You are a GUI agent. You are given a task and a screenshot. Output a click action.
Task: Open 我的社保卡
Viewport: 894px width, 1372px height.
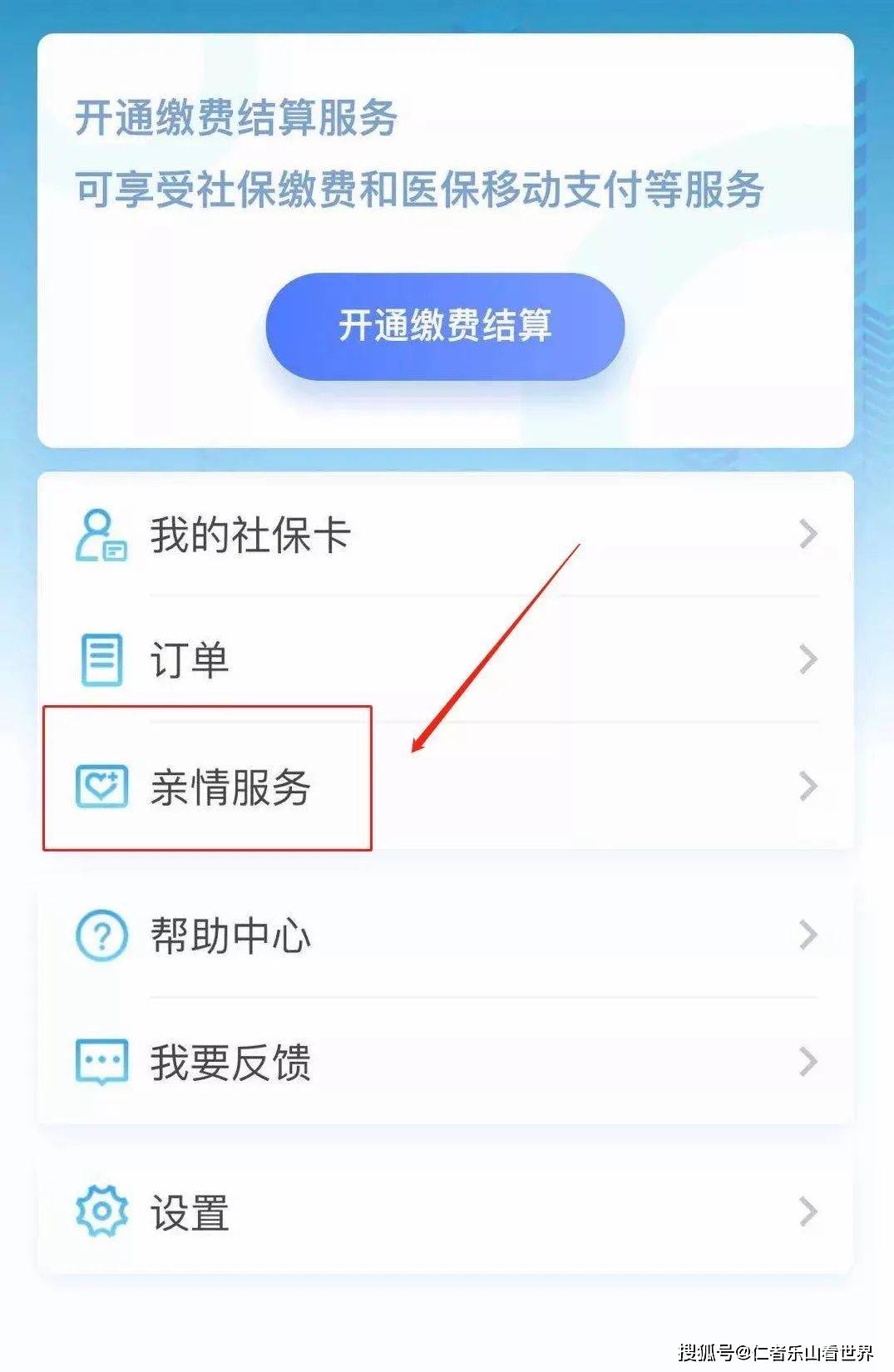tap(445, 535)
